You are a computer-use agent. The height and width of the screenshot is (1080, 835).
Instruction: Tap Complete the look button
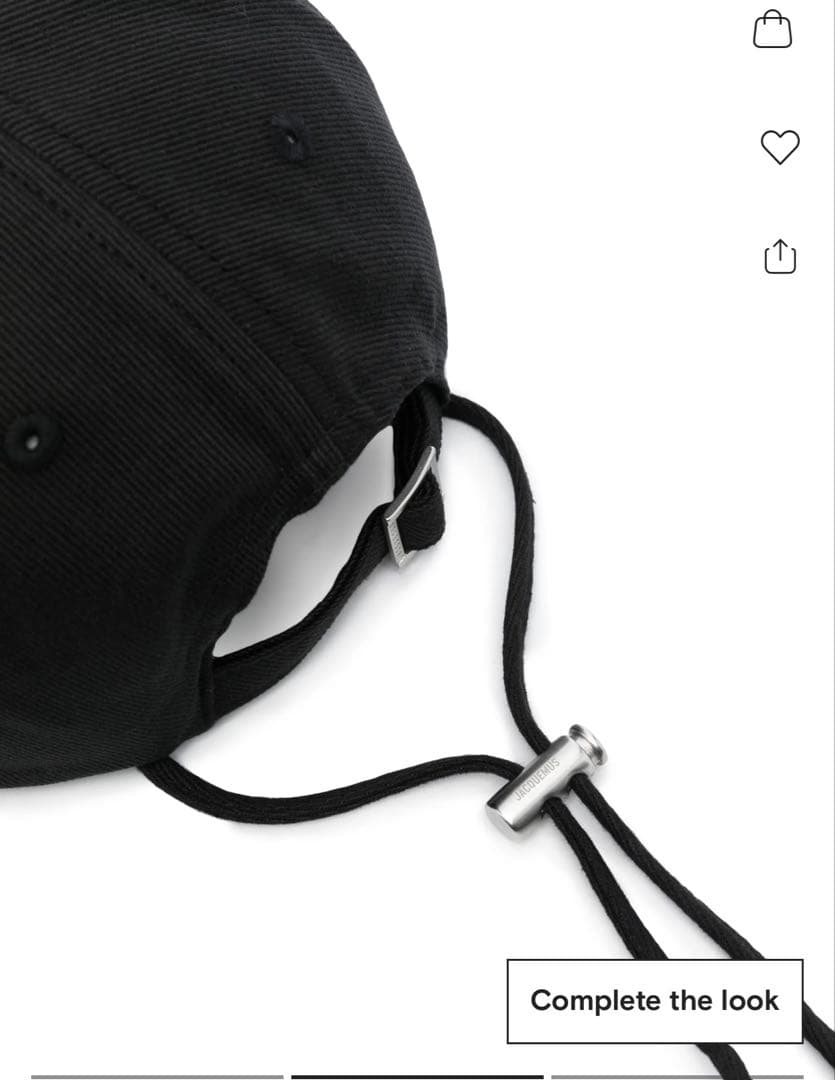(x=655, y=1001)
